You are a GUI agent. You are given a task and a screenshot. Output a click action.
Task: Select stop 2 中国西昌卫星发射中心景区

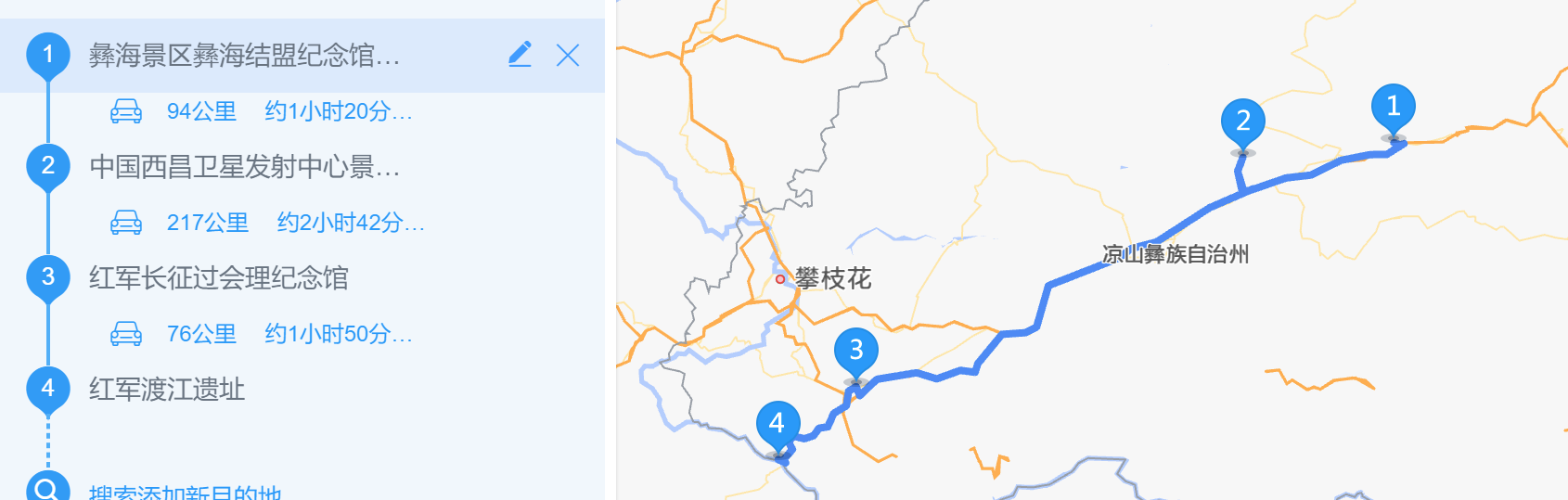point(244,167)
